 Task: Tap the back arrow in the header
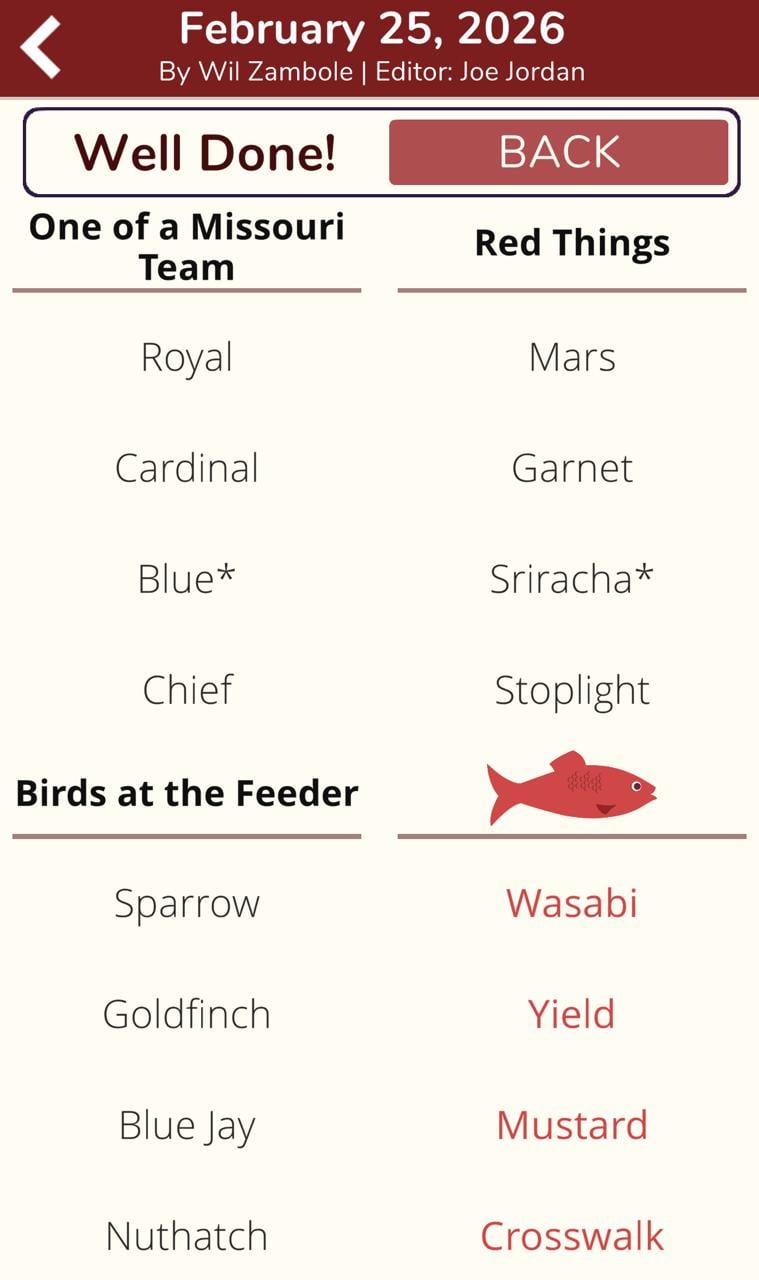(42, 47)
